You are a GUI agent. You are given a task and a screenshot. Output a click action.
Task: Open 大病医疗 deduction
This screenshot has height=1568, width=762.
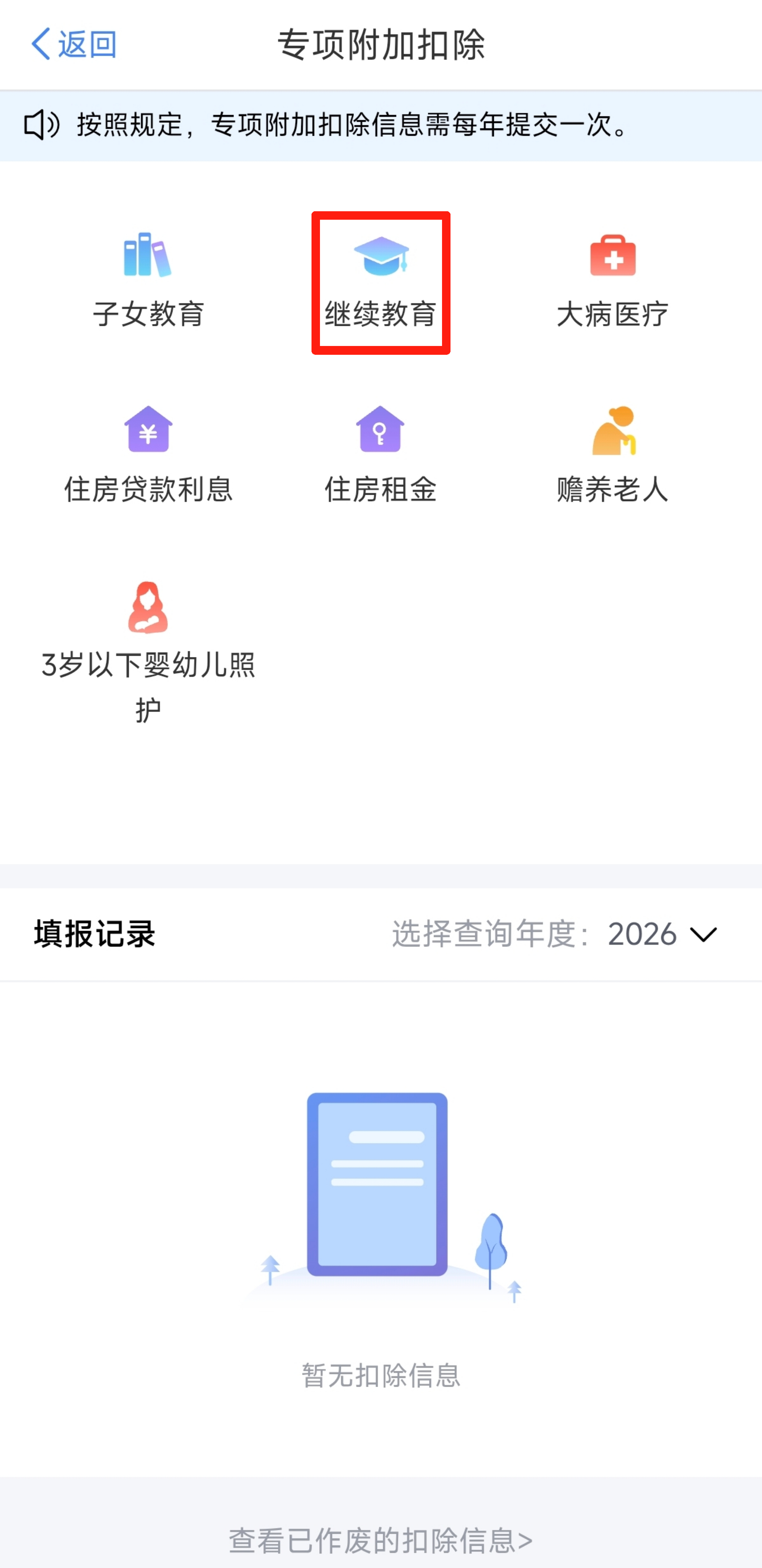613,280
